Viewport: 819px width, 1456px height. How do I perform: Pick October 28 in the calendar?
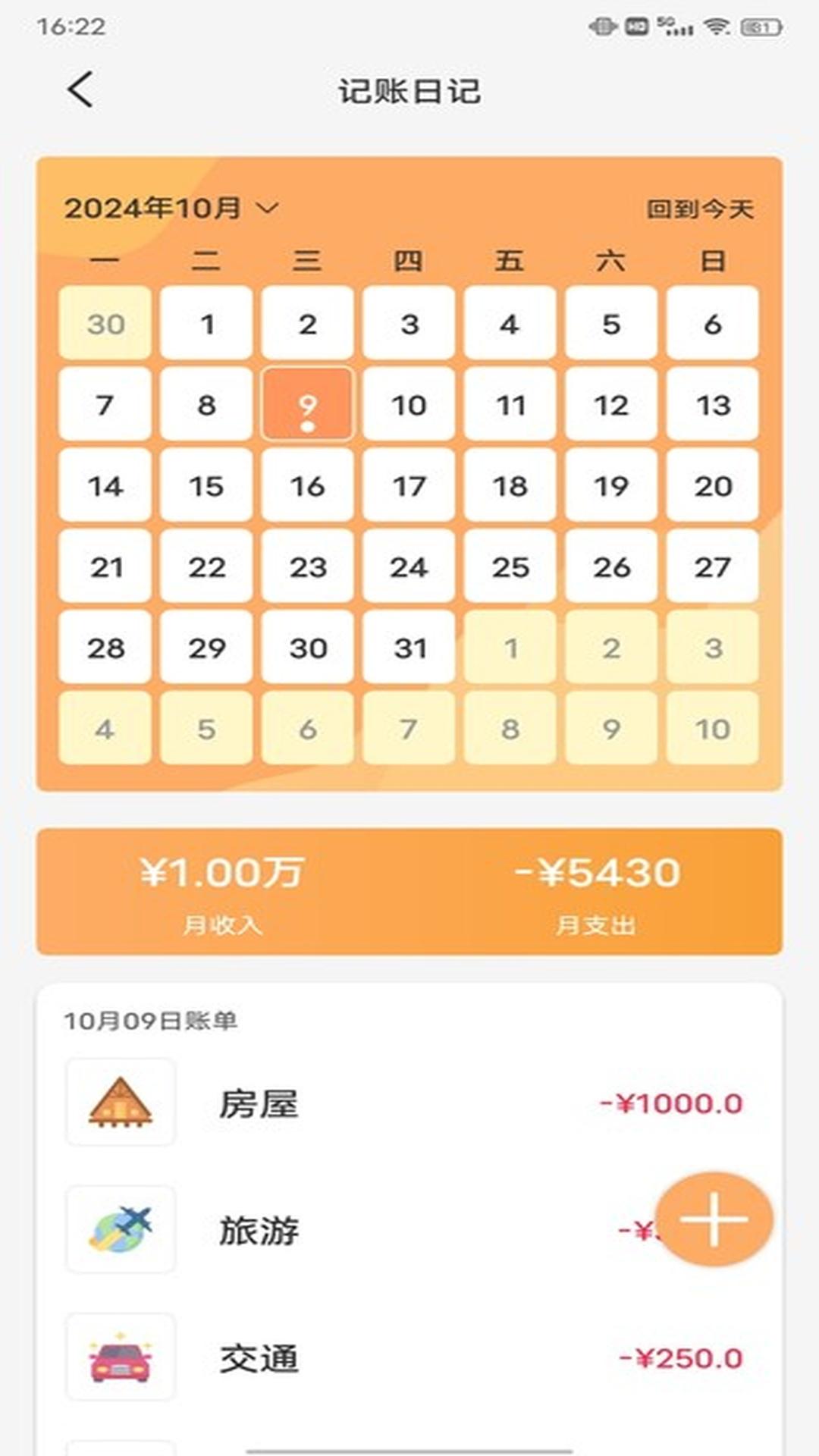[x=105, y=648]
